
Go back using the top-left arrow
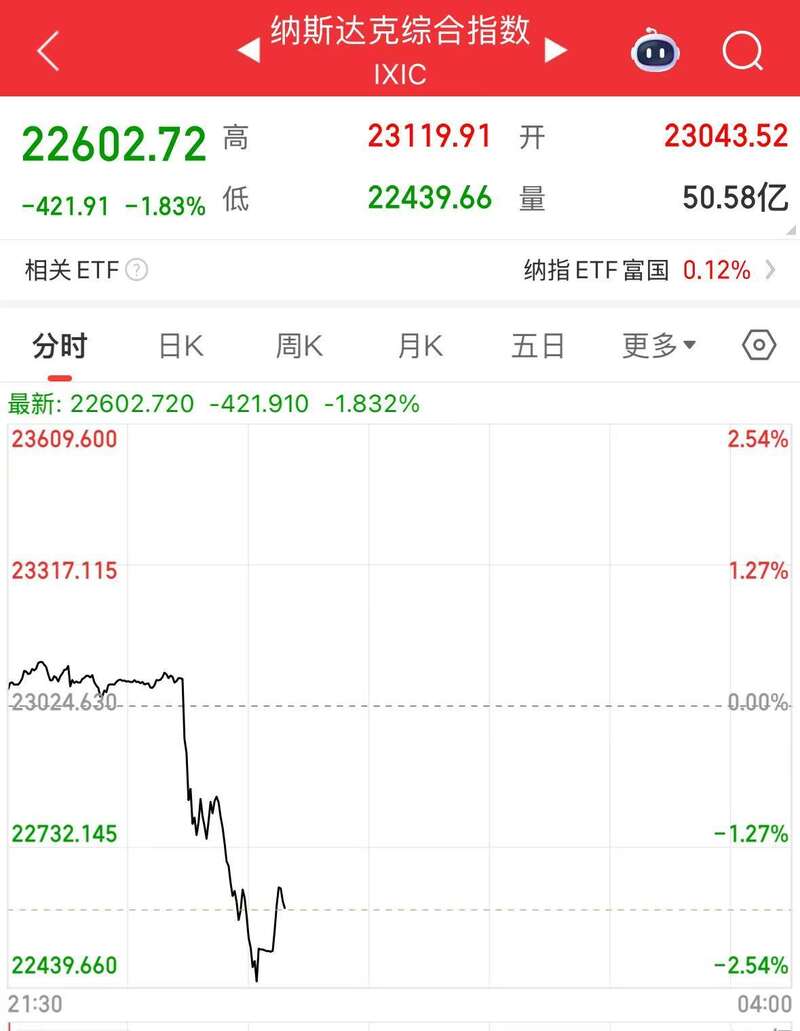48,50
